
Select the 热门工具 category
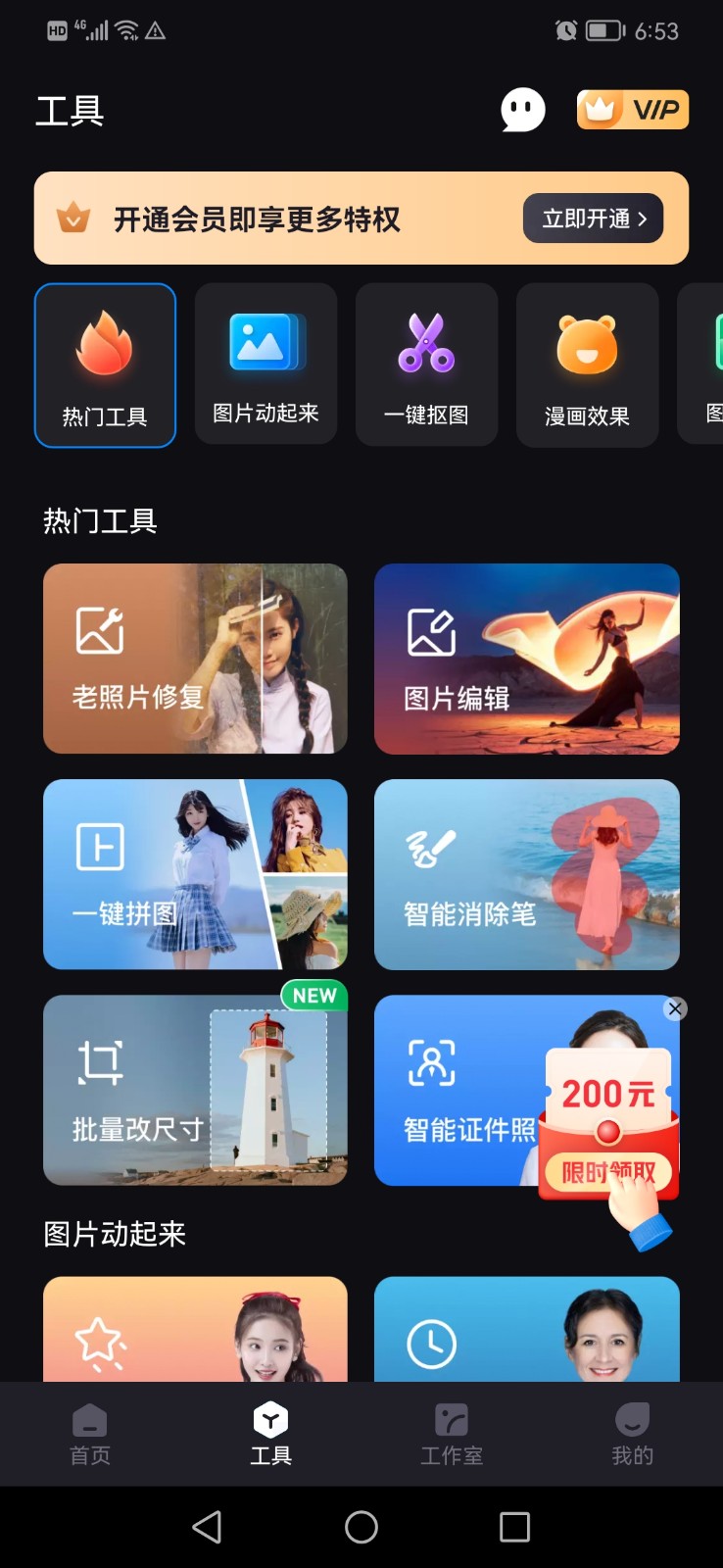105,366
